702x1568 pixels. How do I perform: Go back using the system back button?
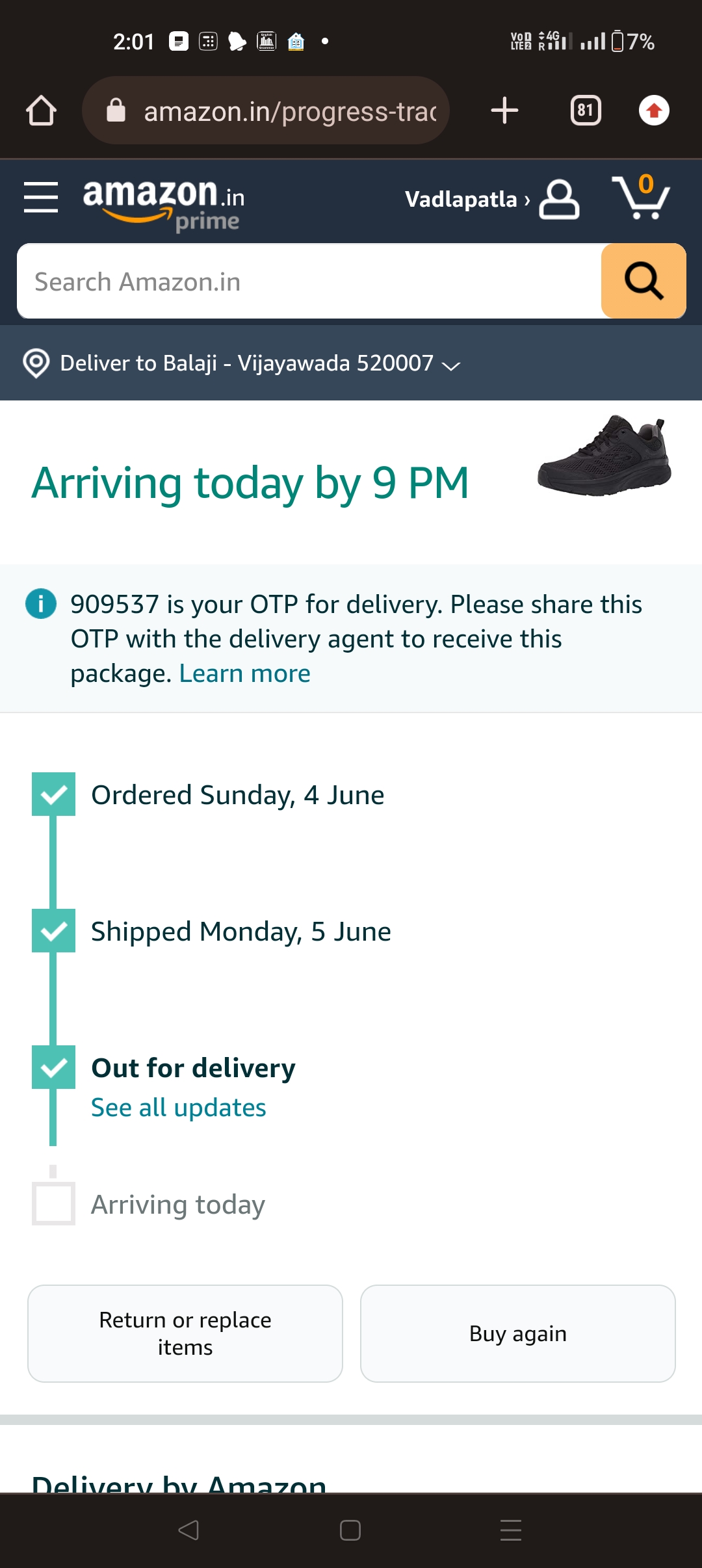pos(188,1530)
